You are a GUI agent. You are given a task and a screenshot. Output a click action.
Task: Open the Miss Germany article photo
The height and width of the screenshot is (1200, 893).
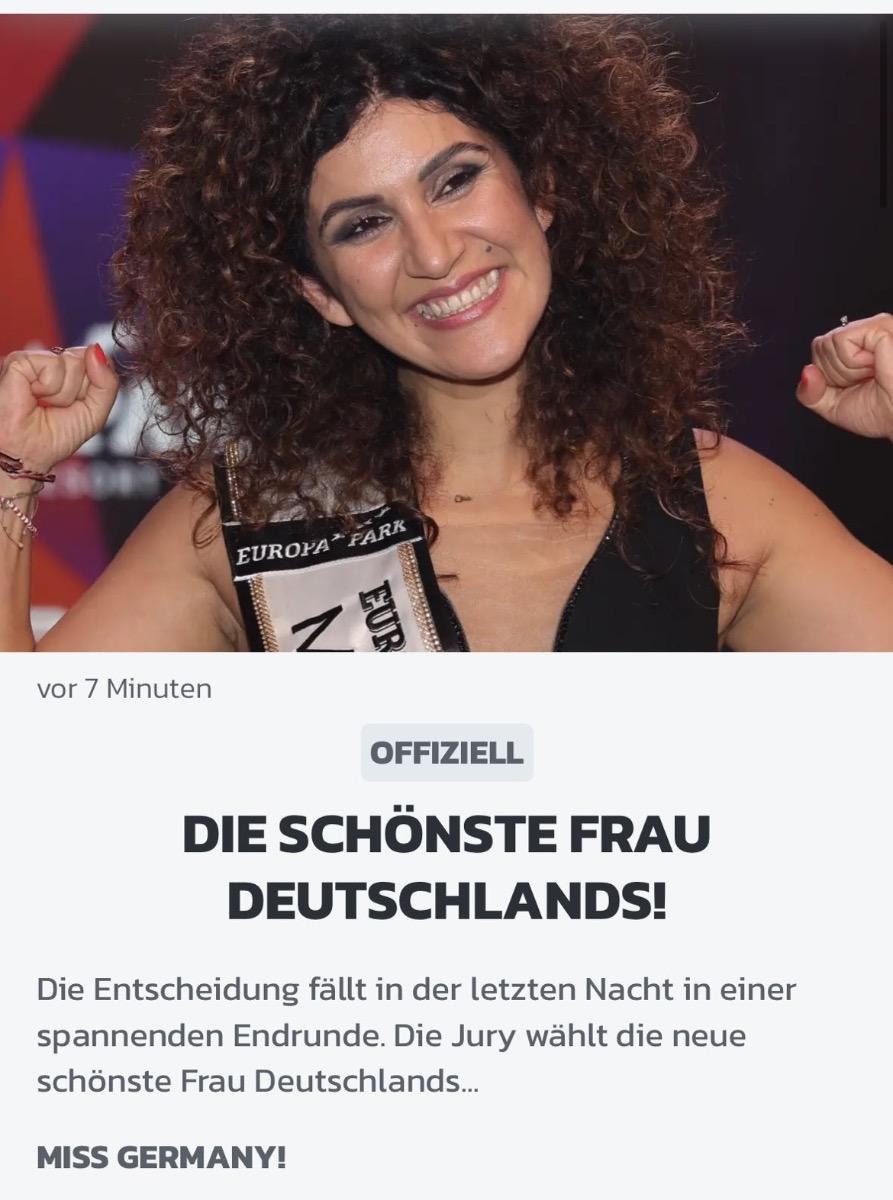446,333
